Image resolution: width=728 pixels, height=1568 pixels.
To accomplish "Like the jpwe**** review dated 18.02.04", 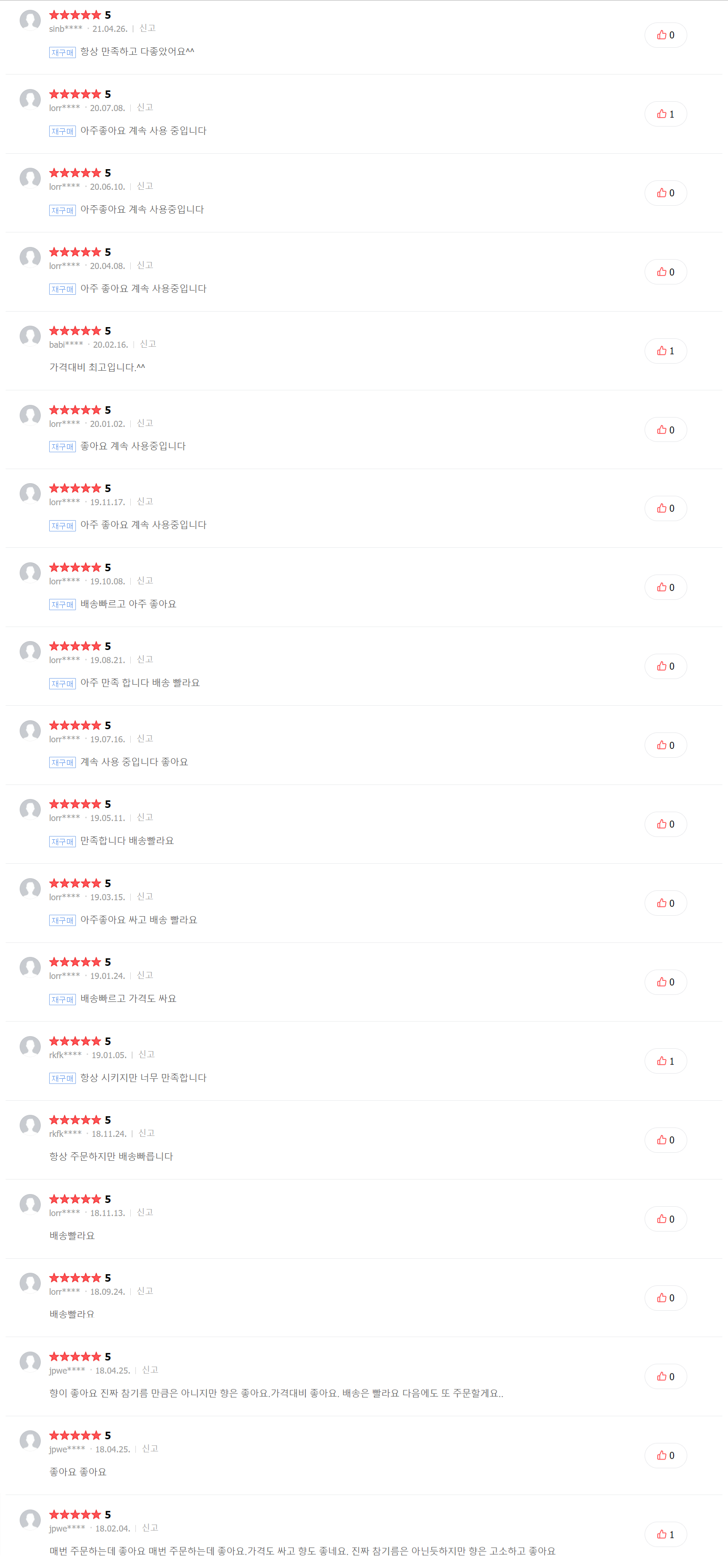I will [x=665, y=1535].
